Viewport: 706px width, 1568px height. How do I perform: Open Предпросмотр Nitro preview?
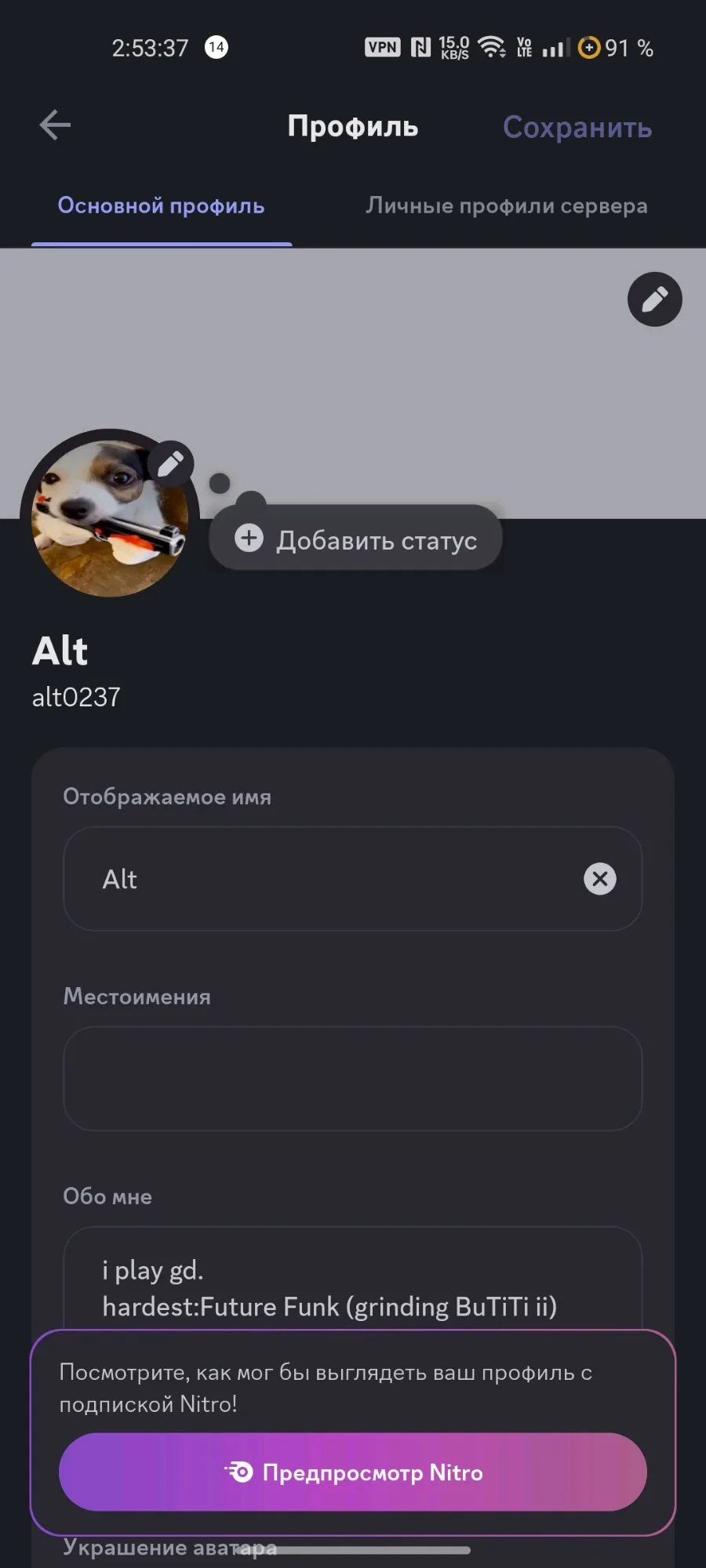(x=352, y=1472)
